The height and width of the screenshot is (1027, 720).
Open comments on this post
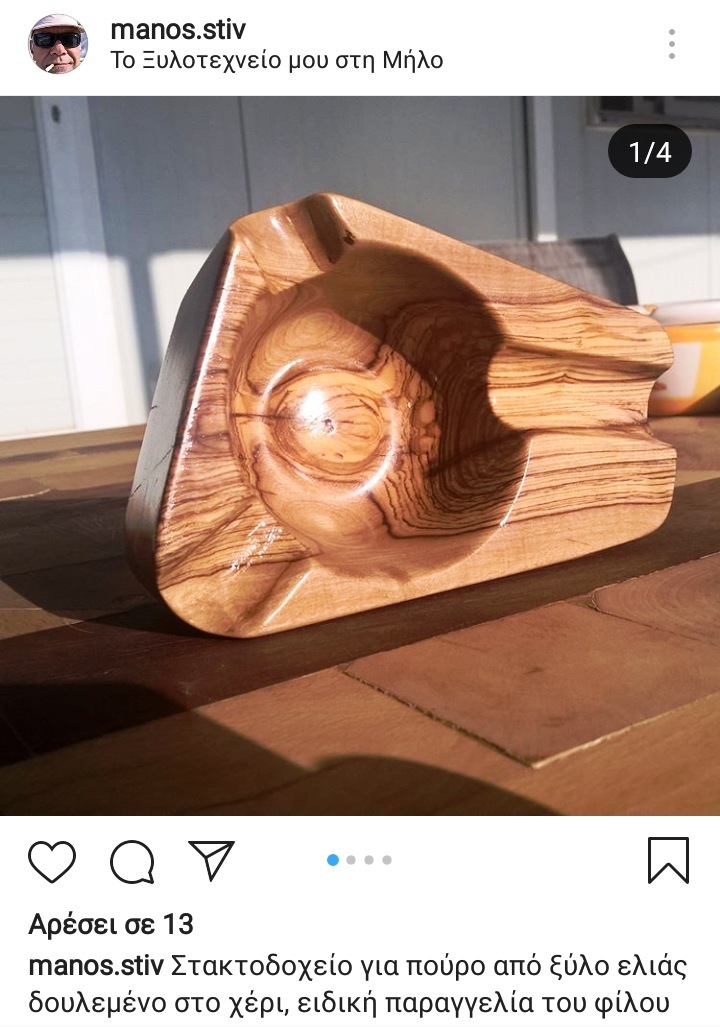(x=132, y=861)
